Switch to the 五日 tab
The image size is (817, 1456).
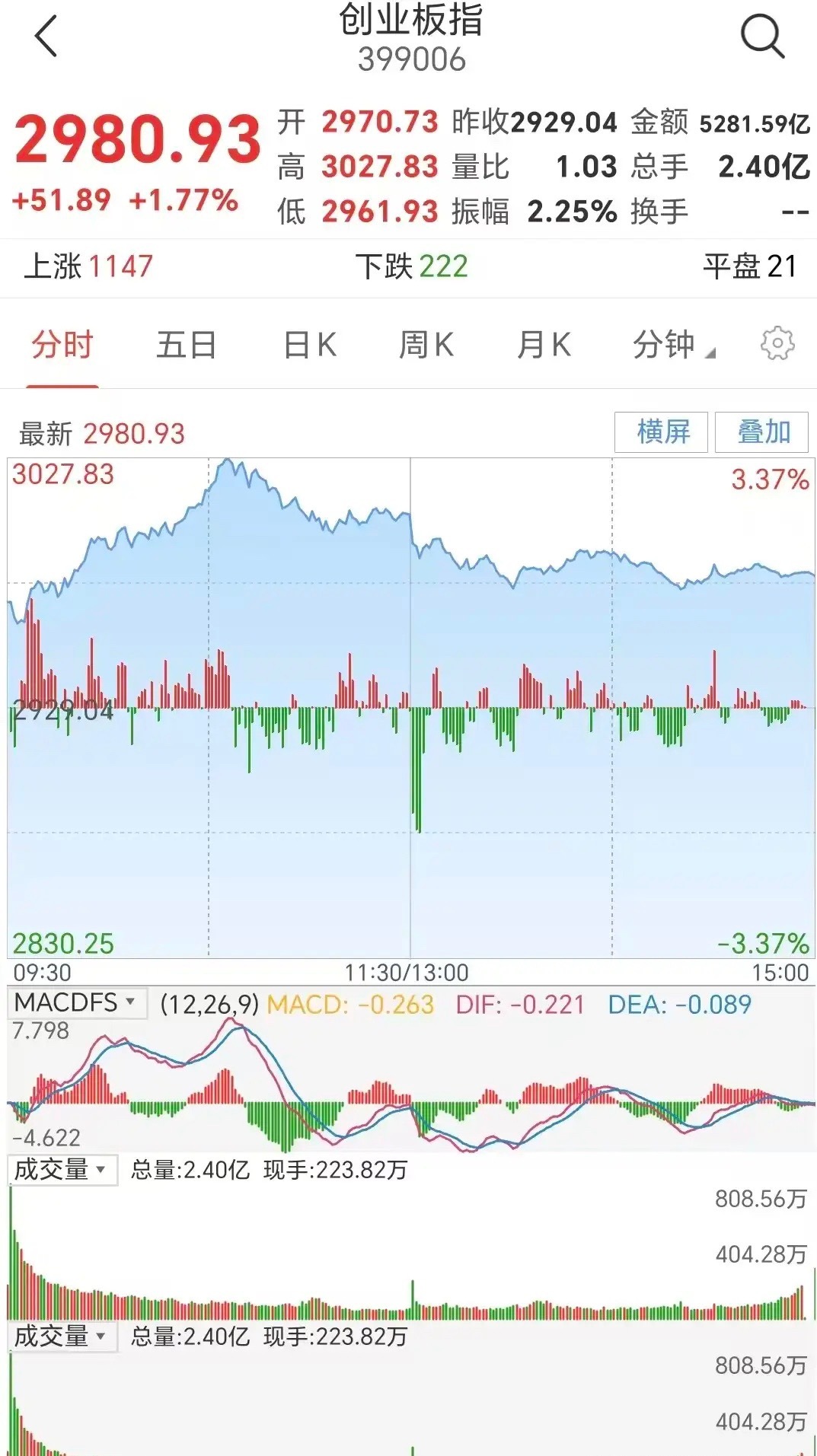pos(187,345)
